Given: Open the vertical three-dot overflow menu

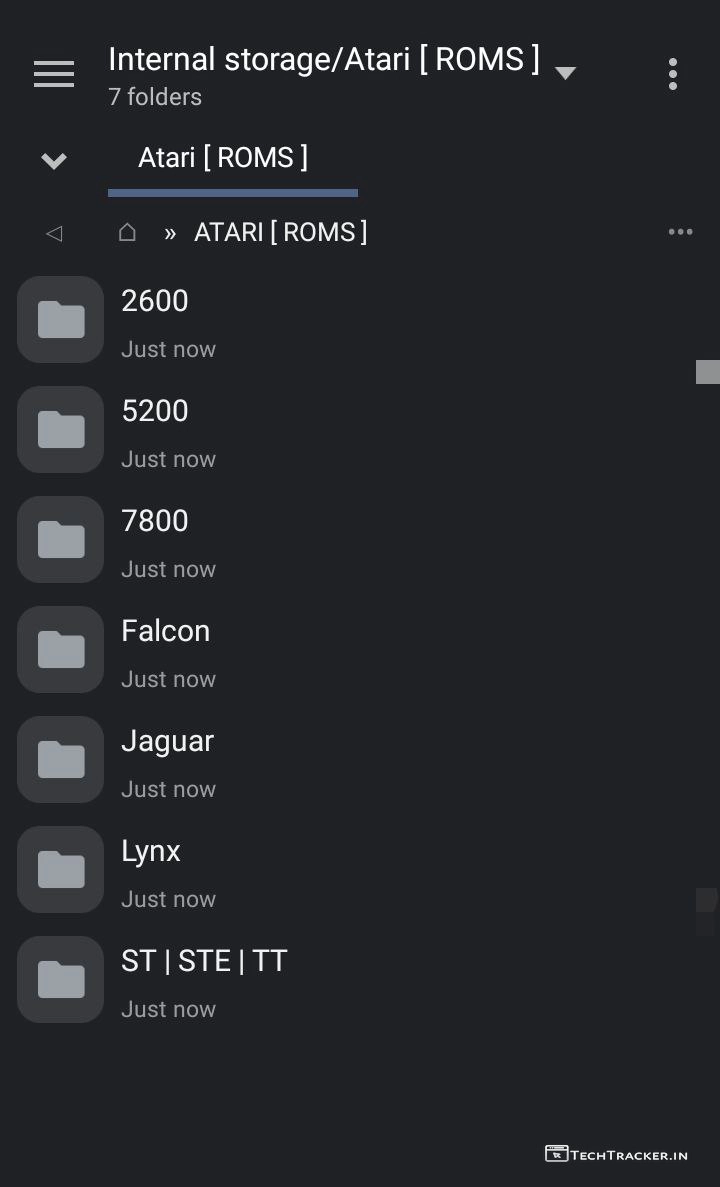Looking at the screenshot, I should 672,74.
